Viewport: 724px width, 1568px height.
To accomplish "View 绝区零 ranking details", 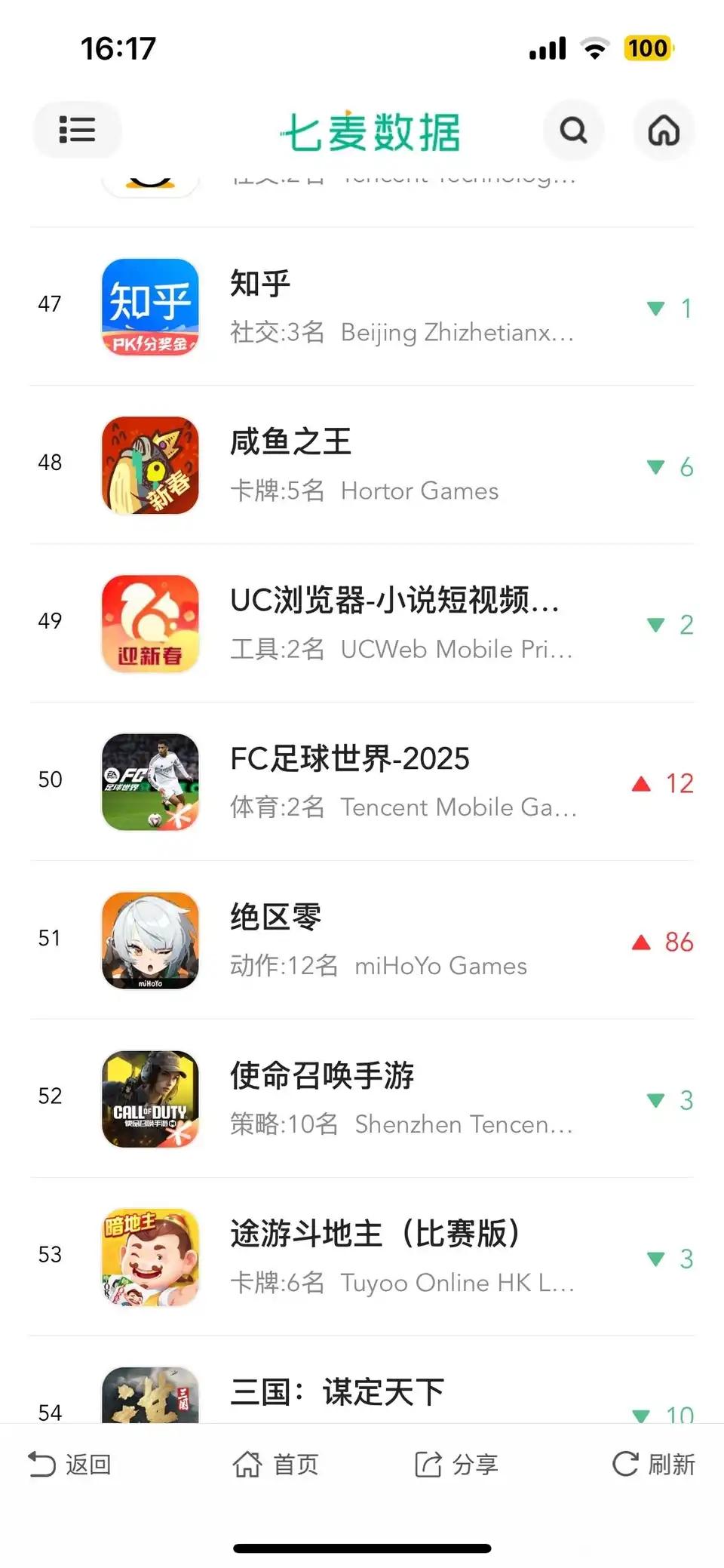I will (362, 941).
